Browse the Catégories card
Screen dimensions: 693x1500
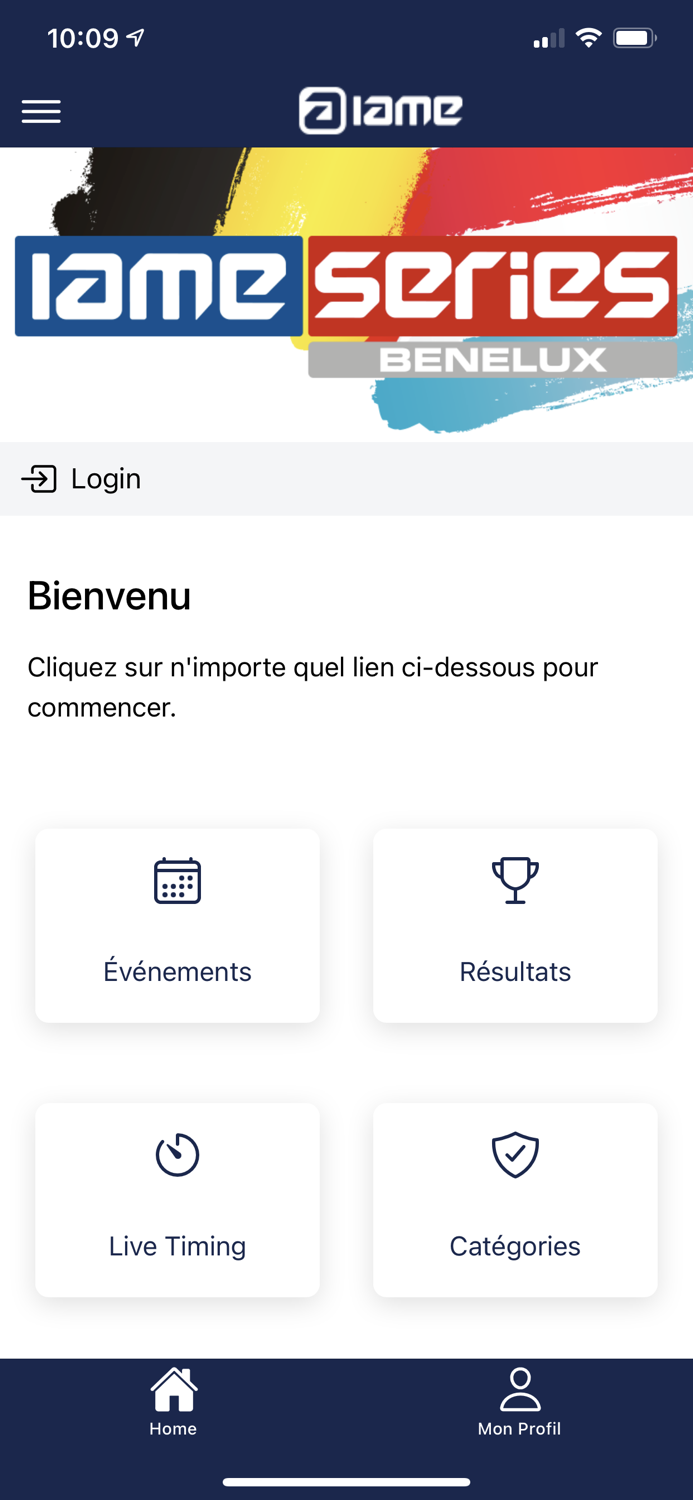pos(515,1200)
